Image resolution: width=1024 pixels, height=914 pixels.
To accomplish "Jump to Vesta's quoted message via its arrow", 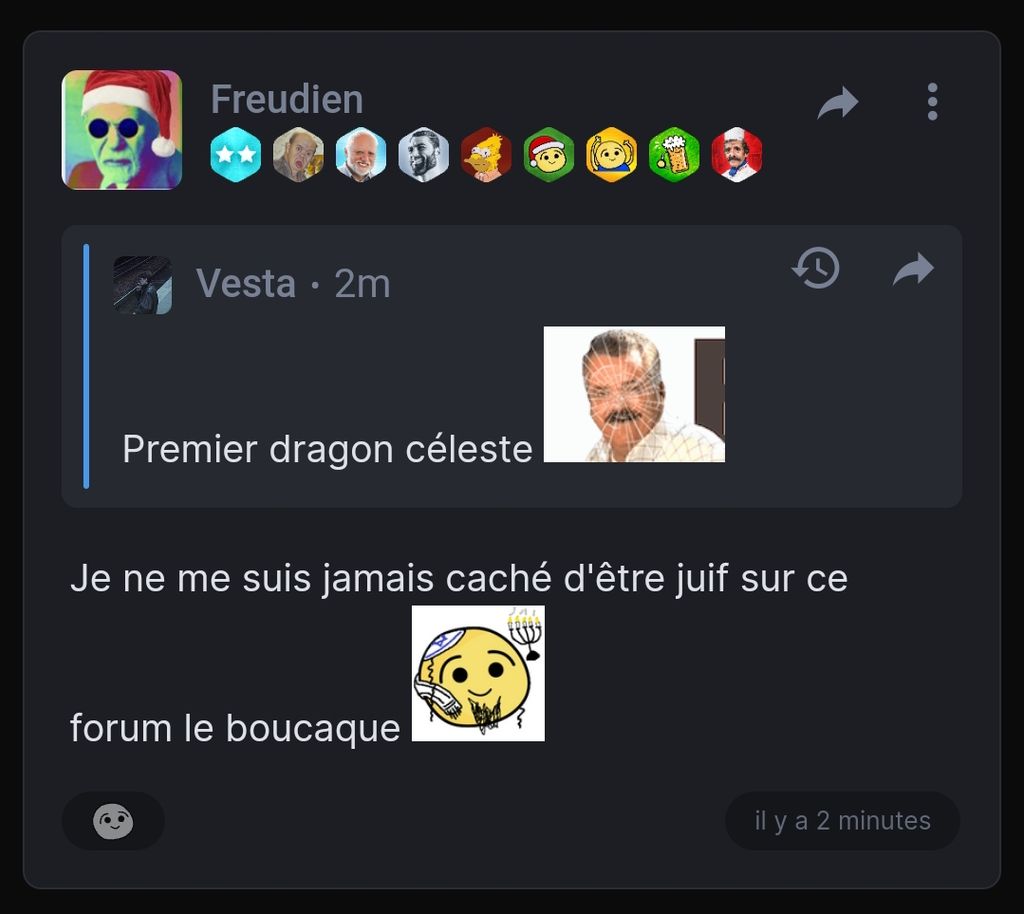I will pos(912,269).
